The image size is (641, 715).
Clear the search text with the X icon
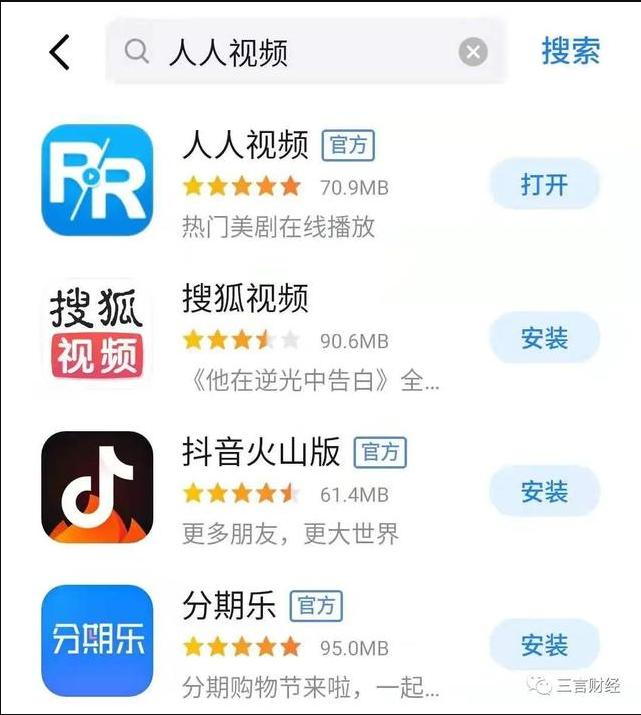473,52
